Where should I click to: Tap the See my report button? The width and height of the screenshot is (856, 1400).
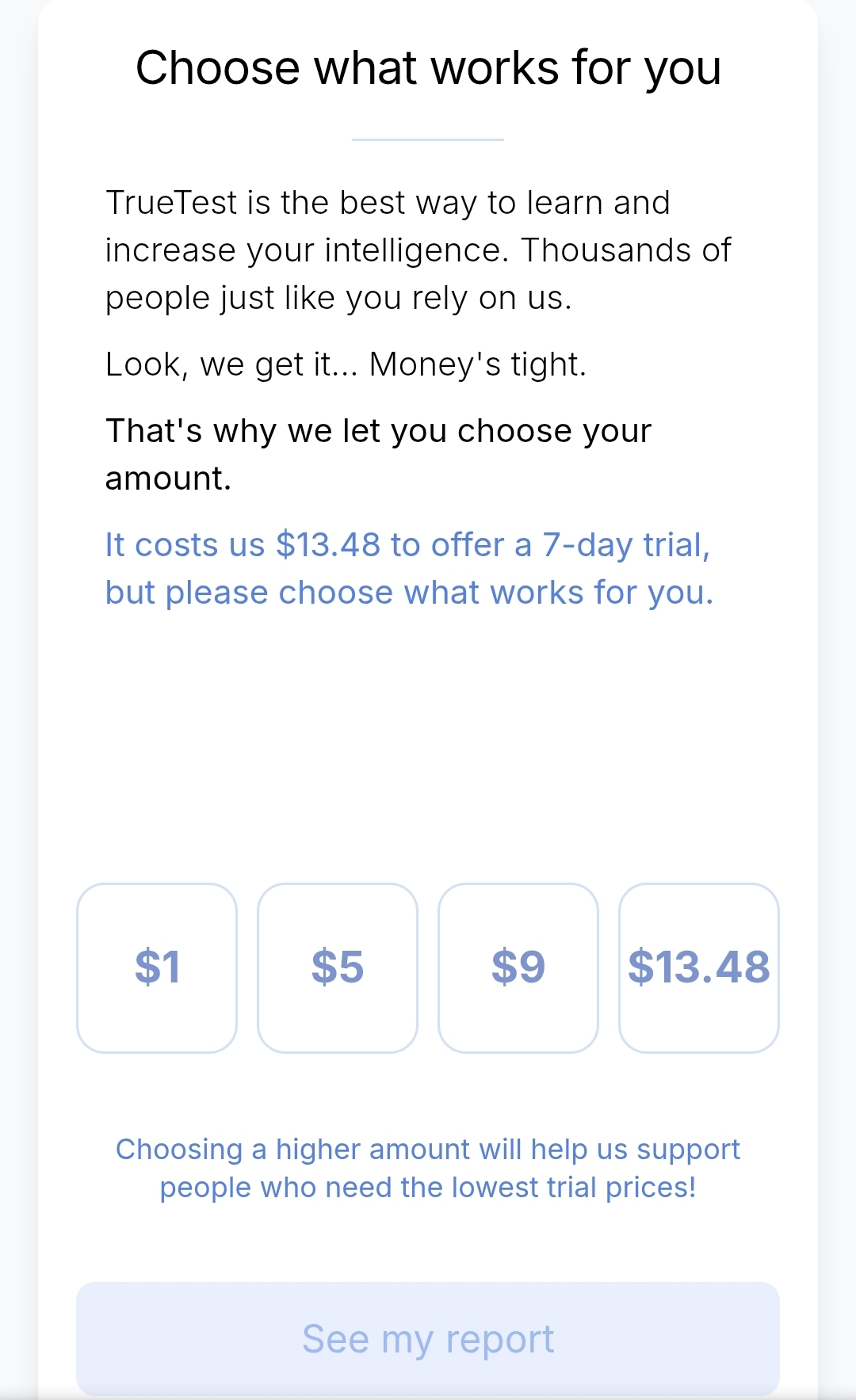click(x=428, y=1338)
